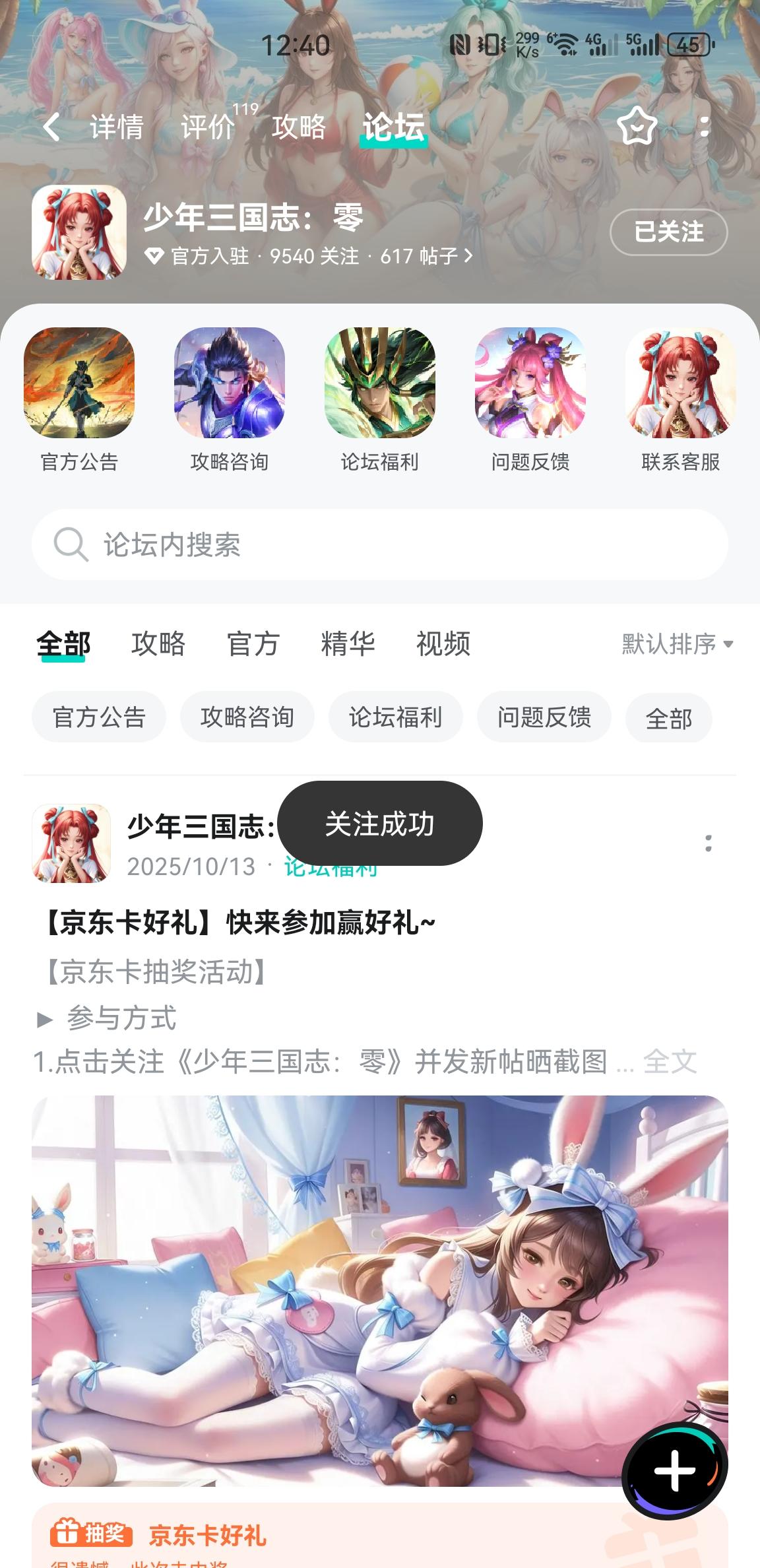Switch to the 评价 tab

point(206,127)
